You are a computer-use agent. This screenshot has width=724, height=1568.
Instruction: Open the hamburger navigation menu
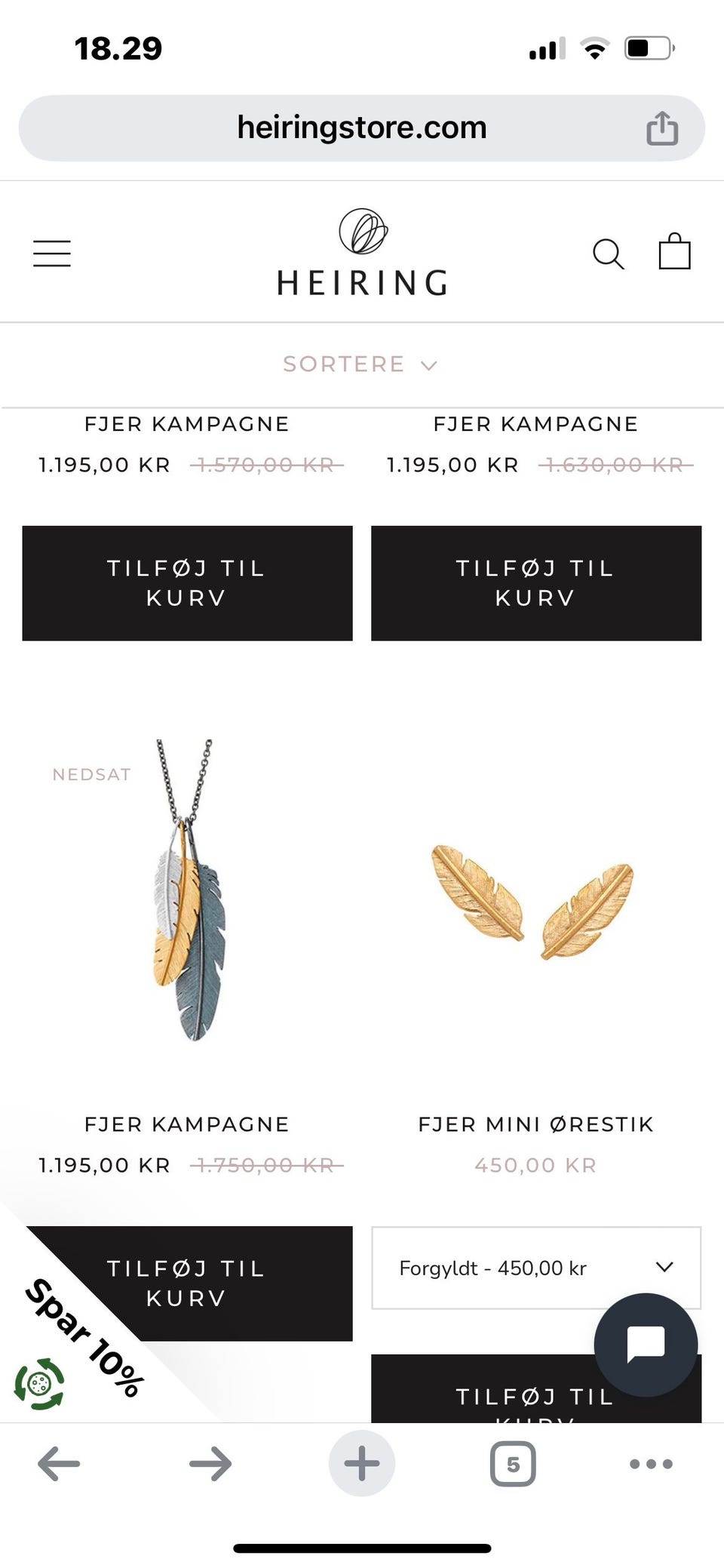51,254
